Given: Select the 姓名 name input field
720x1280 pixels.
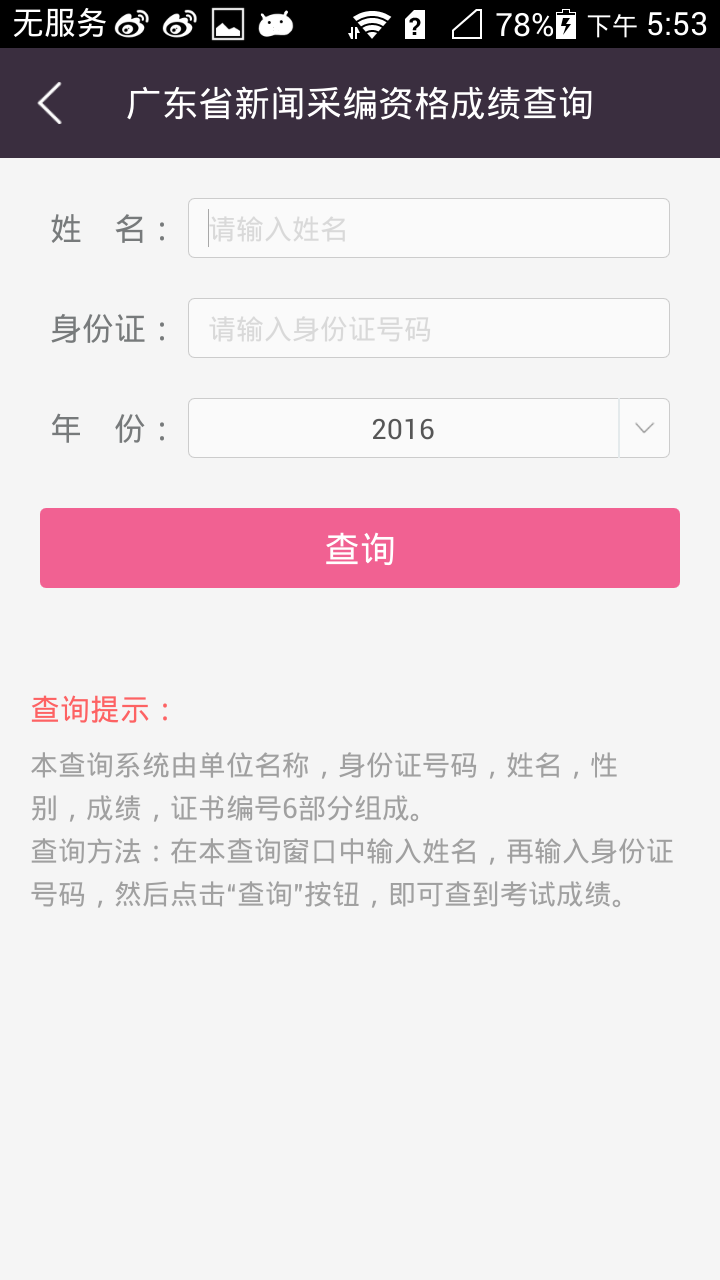Looking at the screenshot, I should [428, 228].
